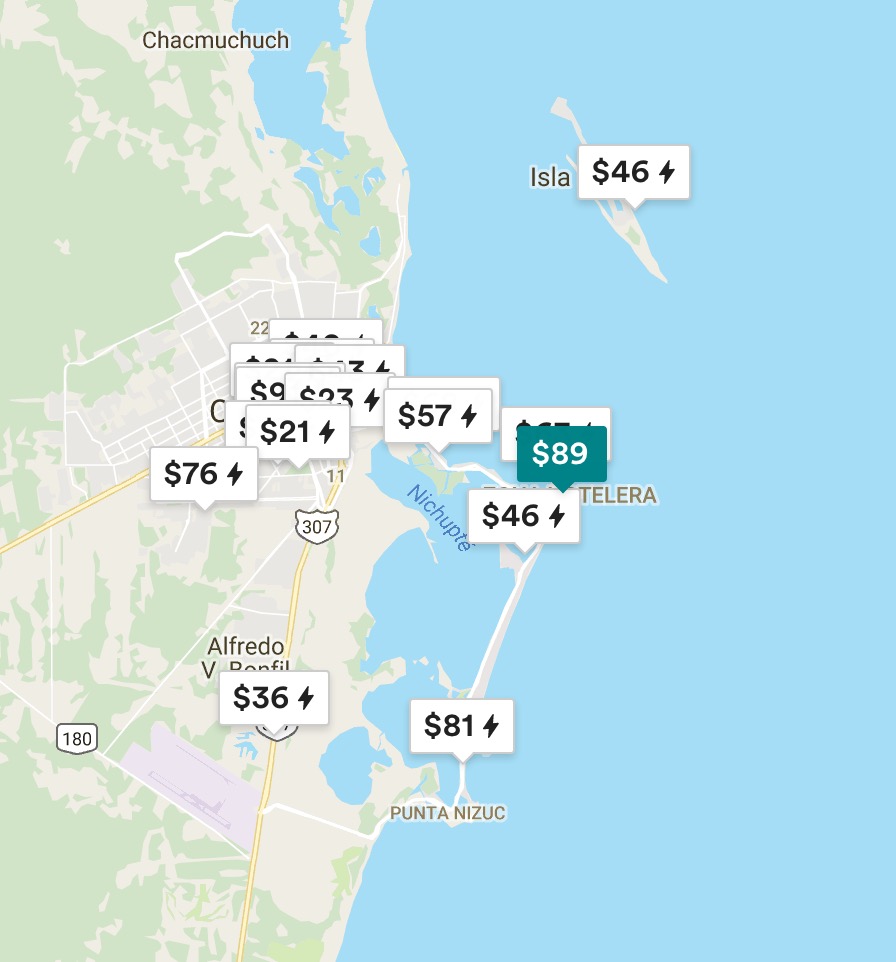Viewport: 896px width, 962px height.
Task: Open the $46 listing below the $89 pin
Action: click(523, 516)
